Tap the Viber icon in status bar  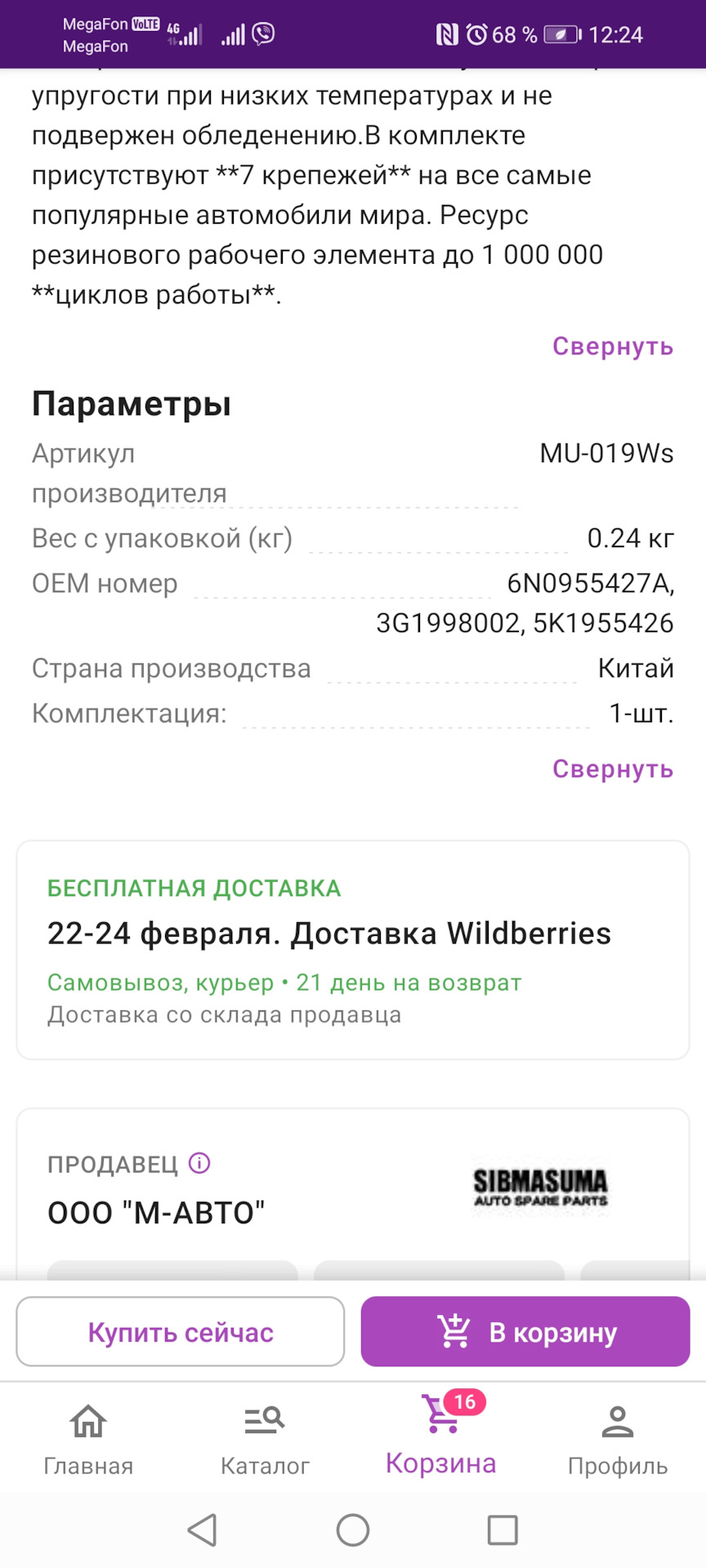click(x=262, y=33)
